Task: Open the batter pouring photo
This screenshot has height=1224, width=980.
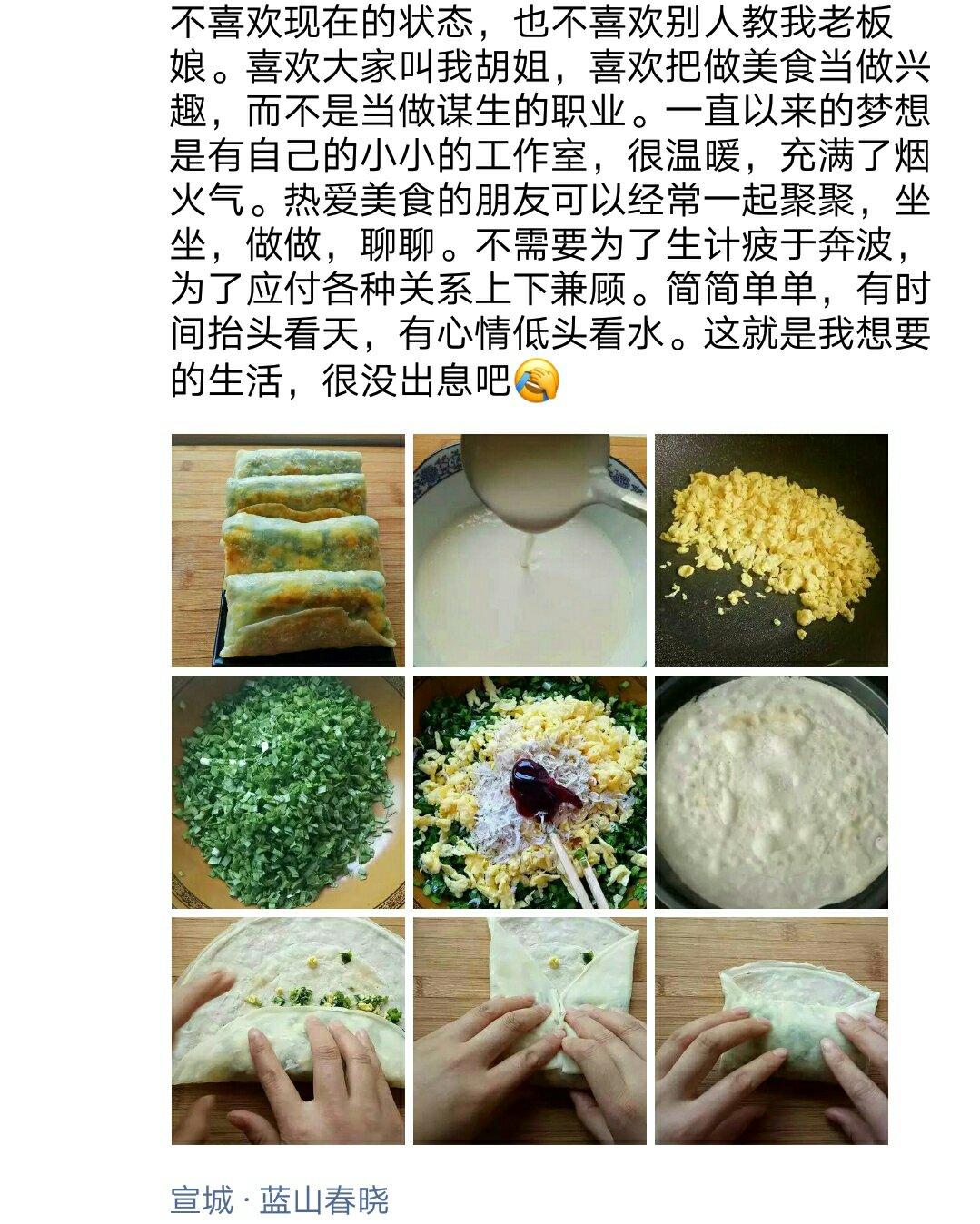Action: point(530,550)
